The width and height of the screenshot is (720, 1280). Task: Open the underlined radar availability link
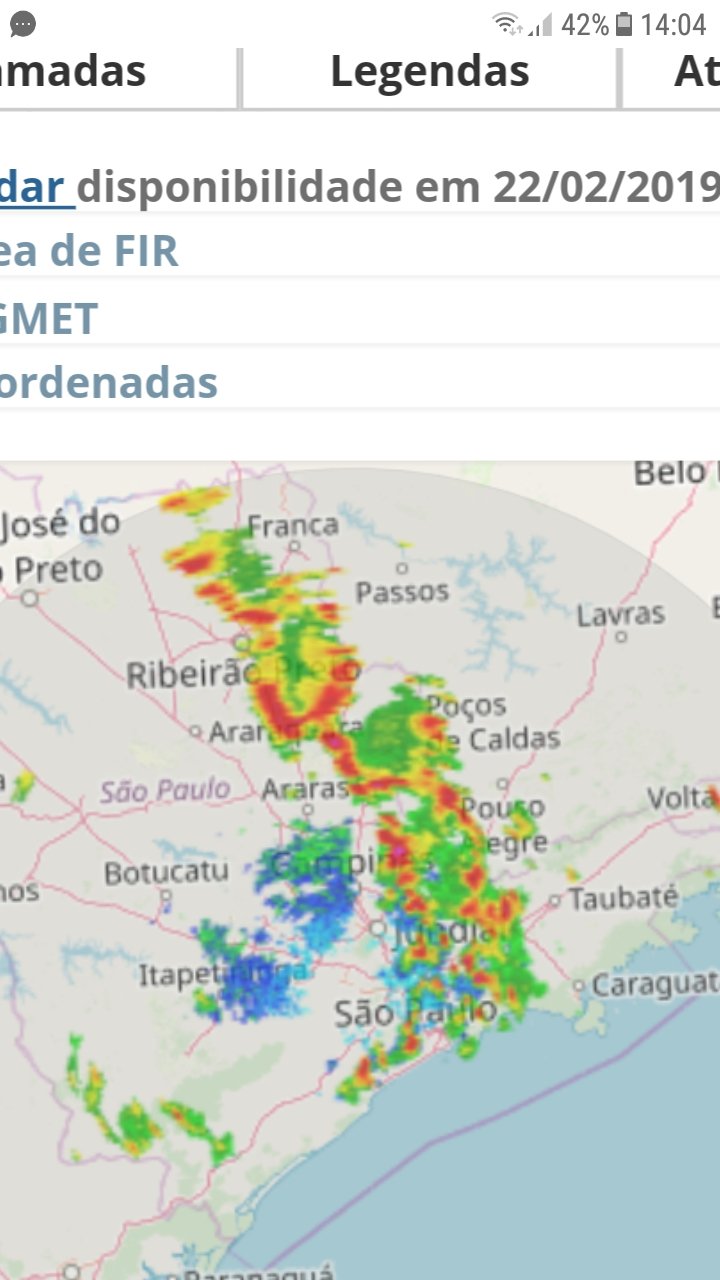[x=37, y=187]
